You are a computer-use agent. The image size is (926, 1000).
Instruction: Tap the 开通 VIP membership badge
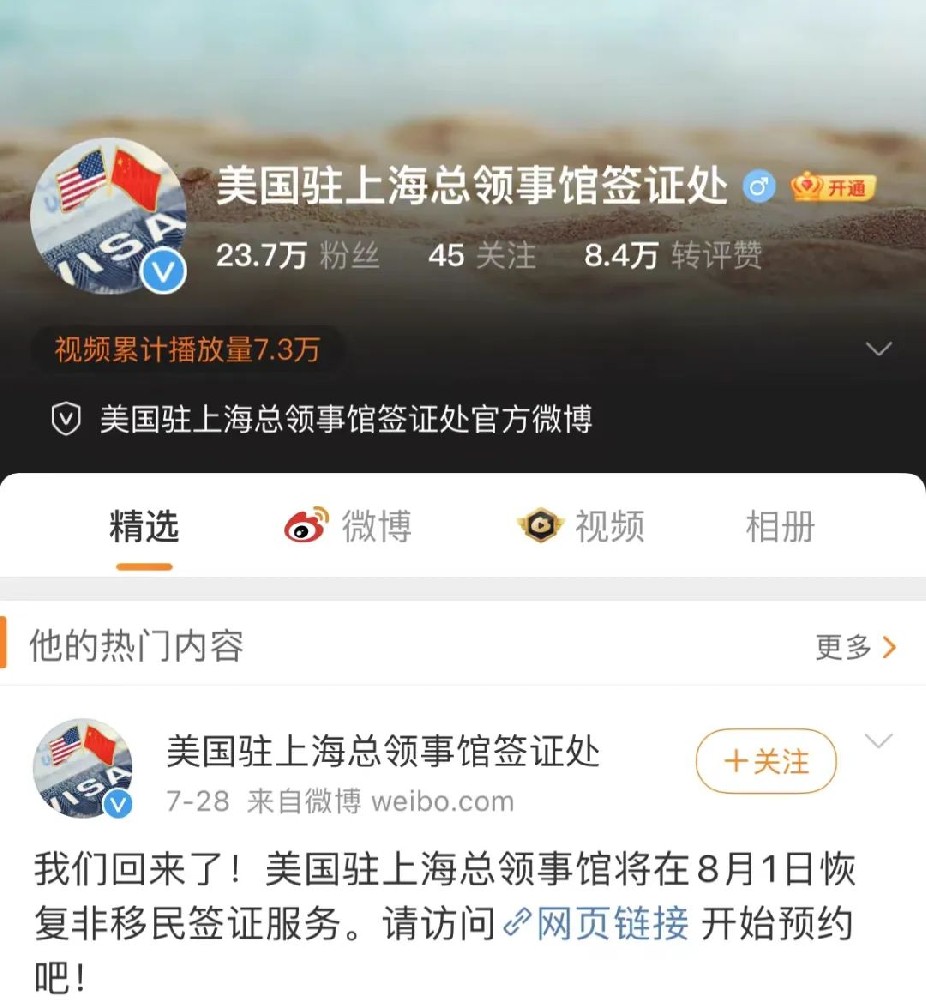[x=834, y=187]
